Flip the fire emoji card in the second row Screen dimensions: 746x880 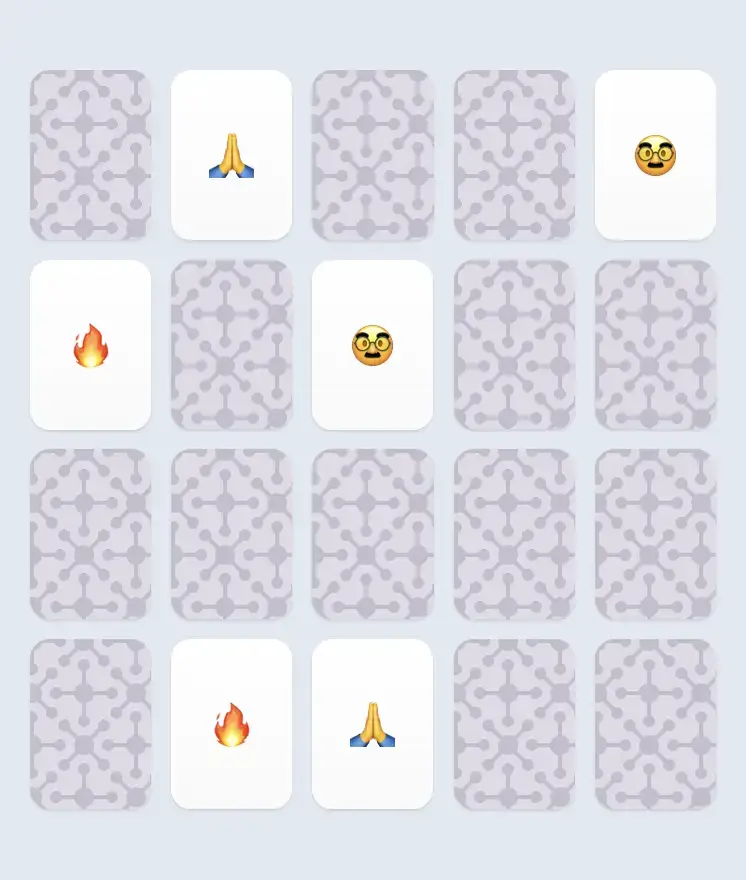tap(90, 345)
